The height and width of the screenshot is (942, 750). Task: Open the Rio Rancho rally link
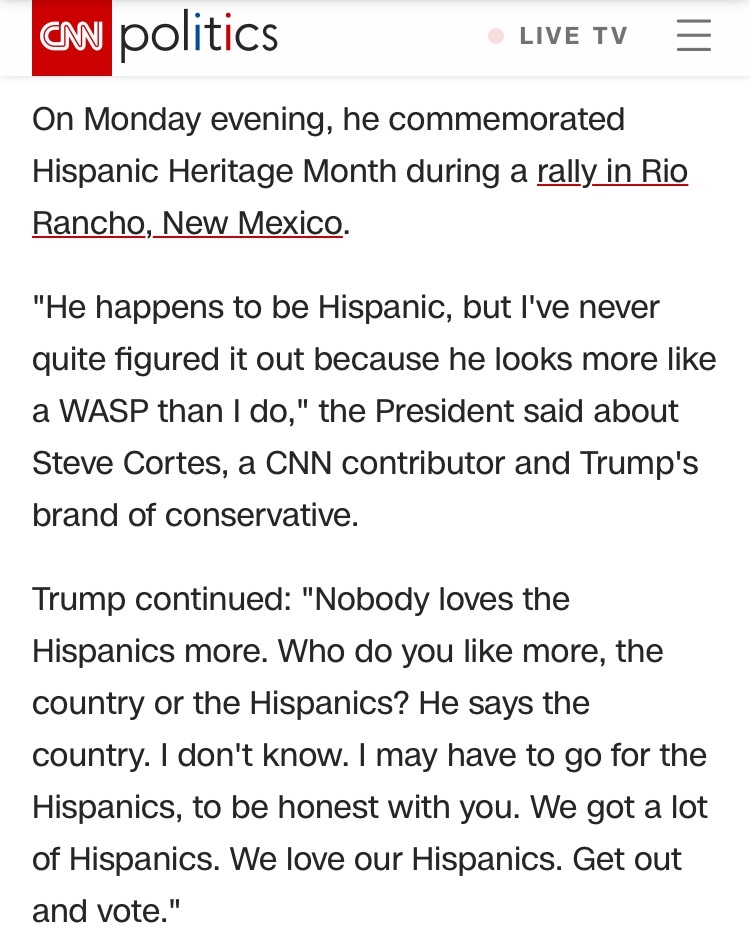612,172
